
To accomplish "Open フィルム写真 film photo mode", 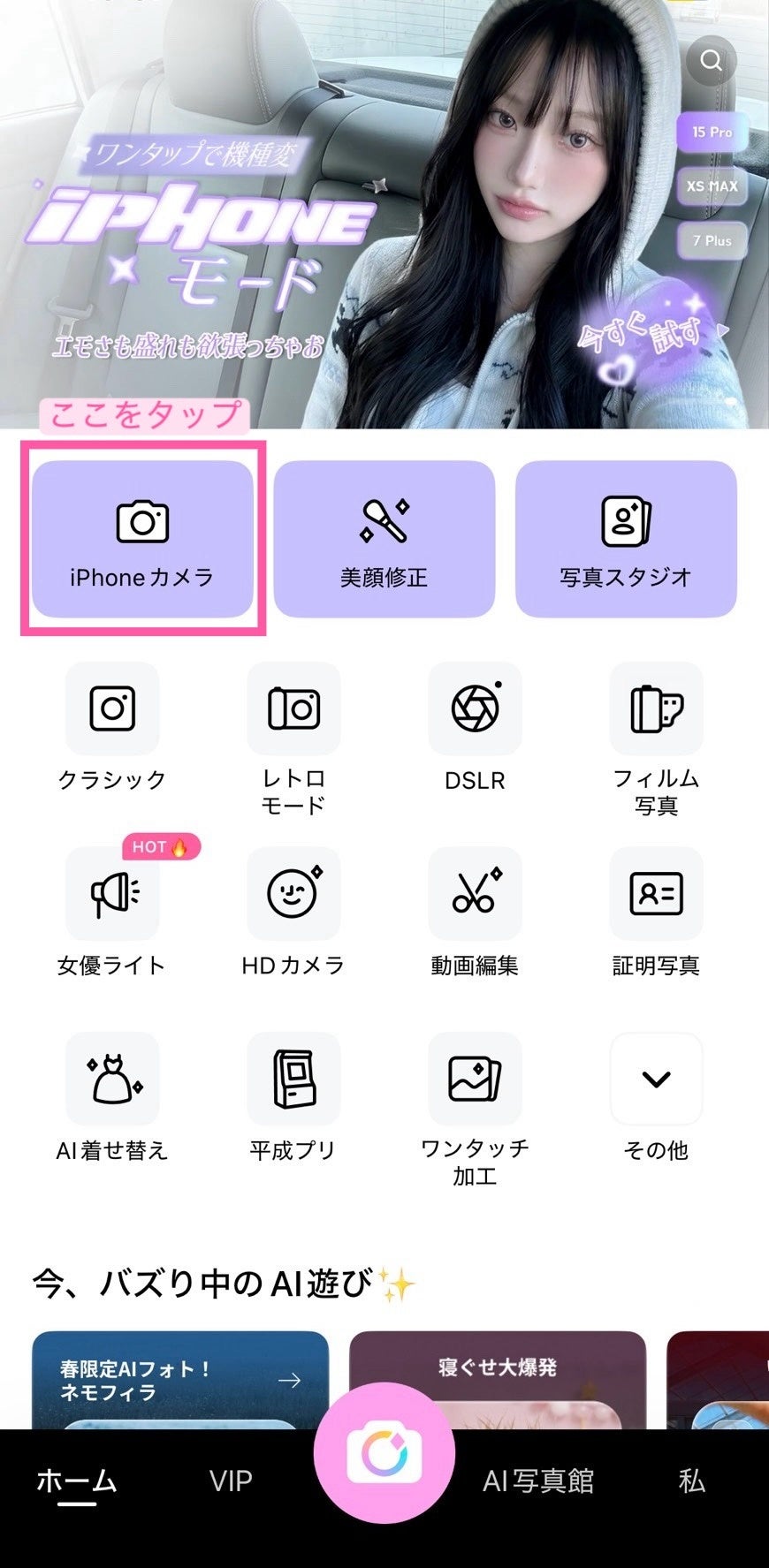I will (x=656, y=708).
